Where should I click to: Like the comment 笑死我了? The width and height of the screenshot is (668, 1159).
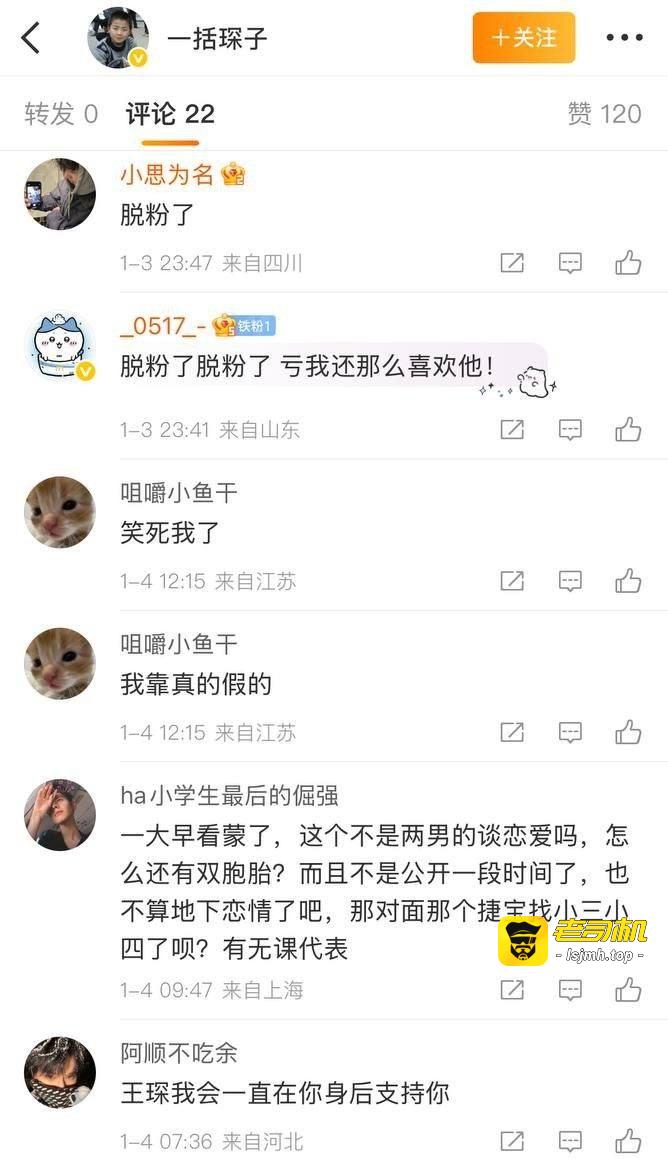[628, 581]
